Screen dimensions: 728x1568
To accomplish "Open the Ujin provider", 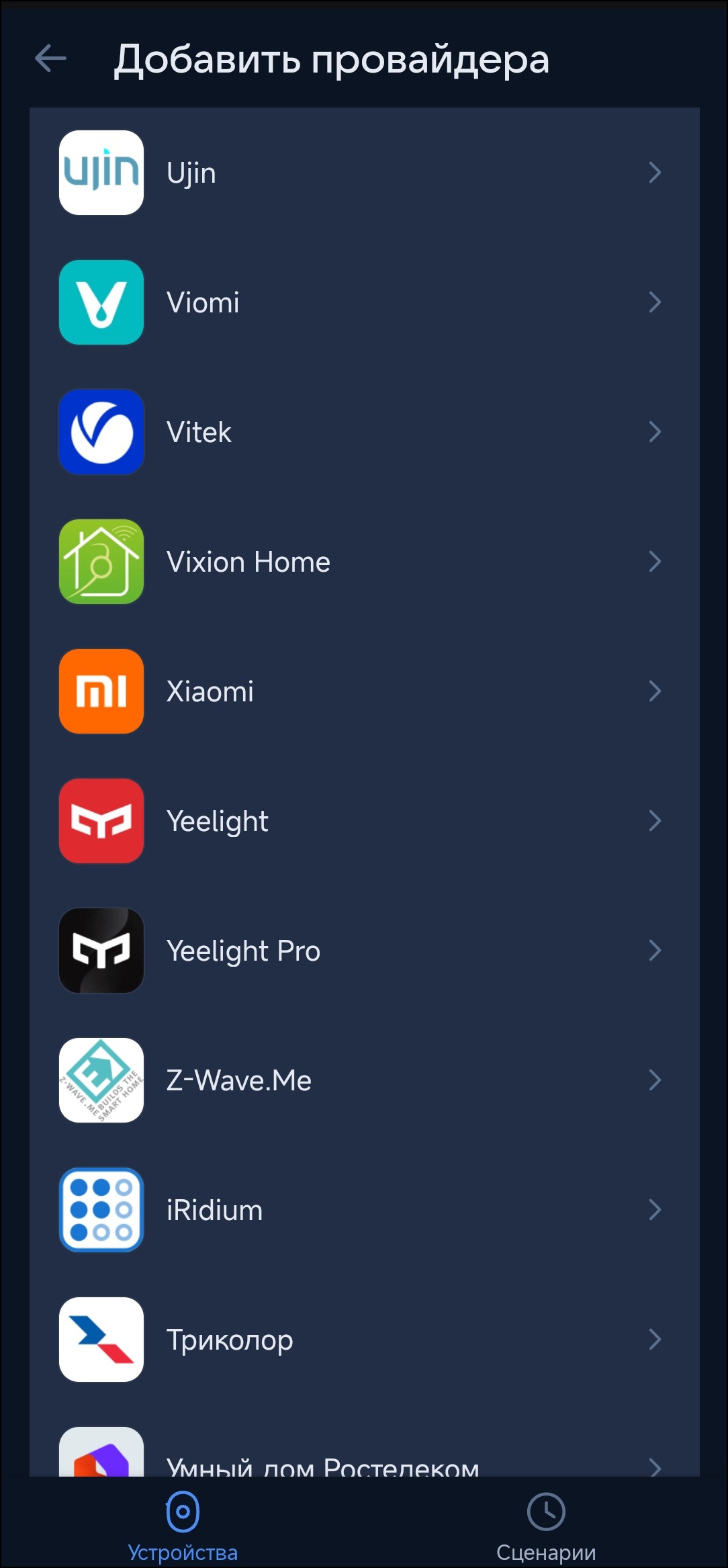I will (363, 173).
